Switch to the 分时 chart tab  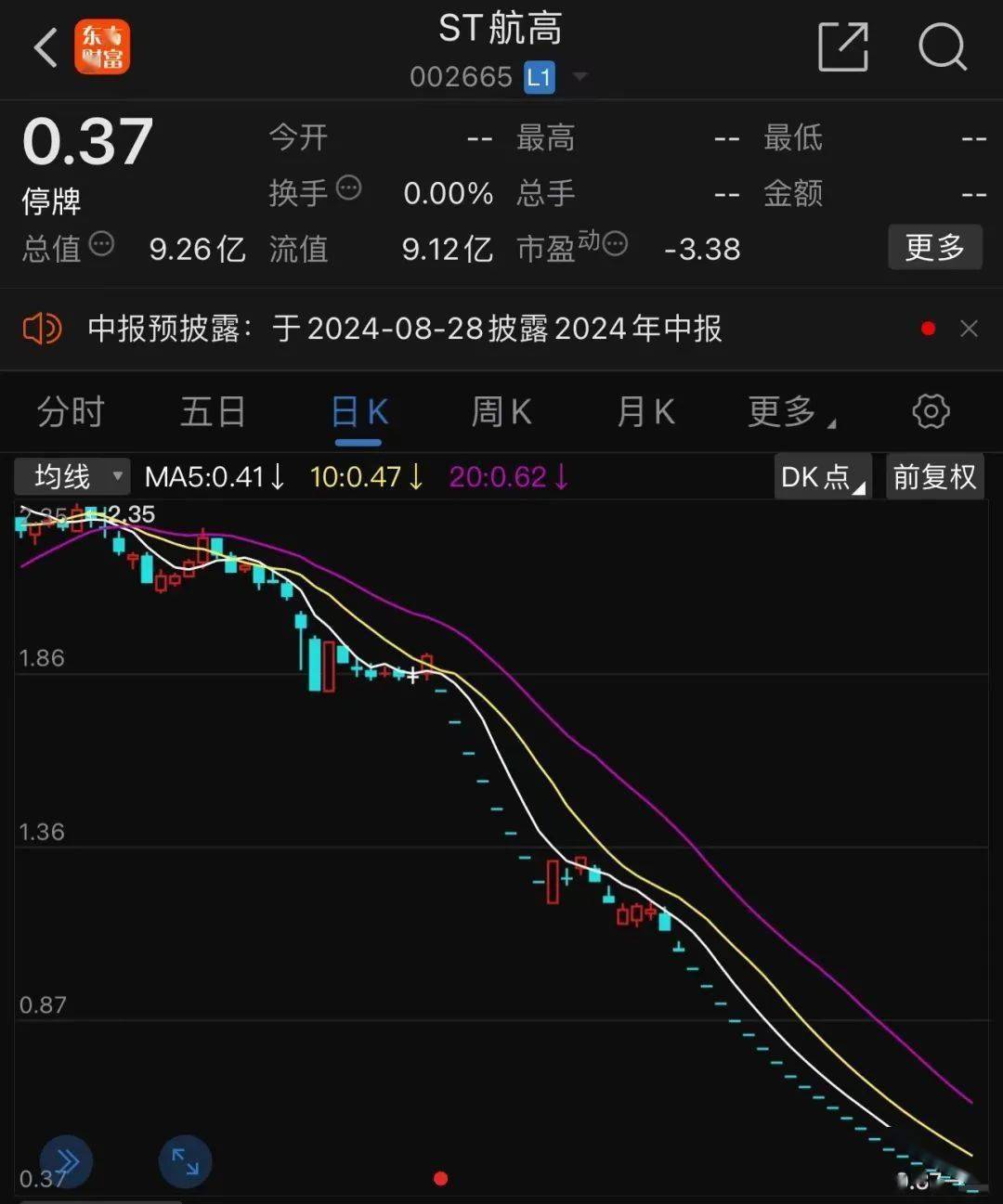pyautogui.click(x=69, y=411)
